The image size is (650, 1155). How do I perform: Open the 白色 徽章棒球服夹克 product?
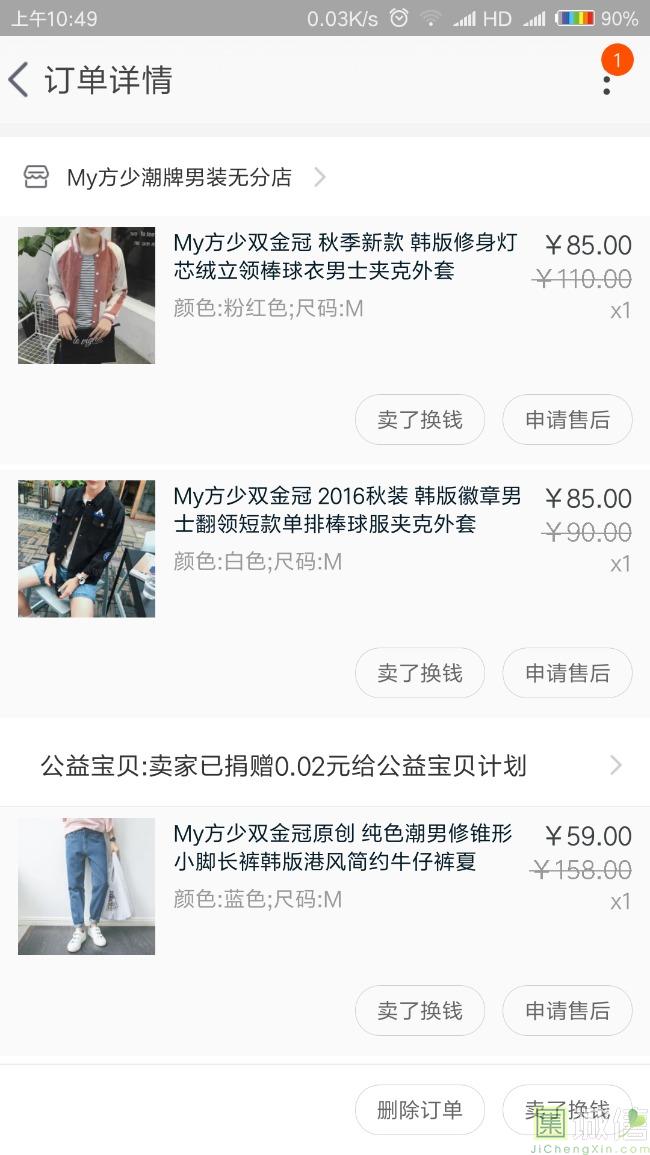[x=345, y=510]
